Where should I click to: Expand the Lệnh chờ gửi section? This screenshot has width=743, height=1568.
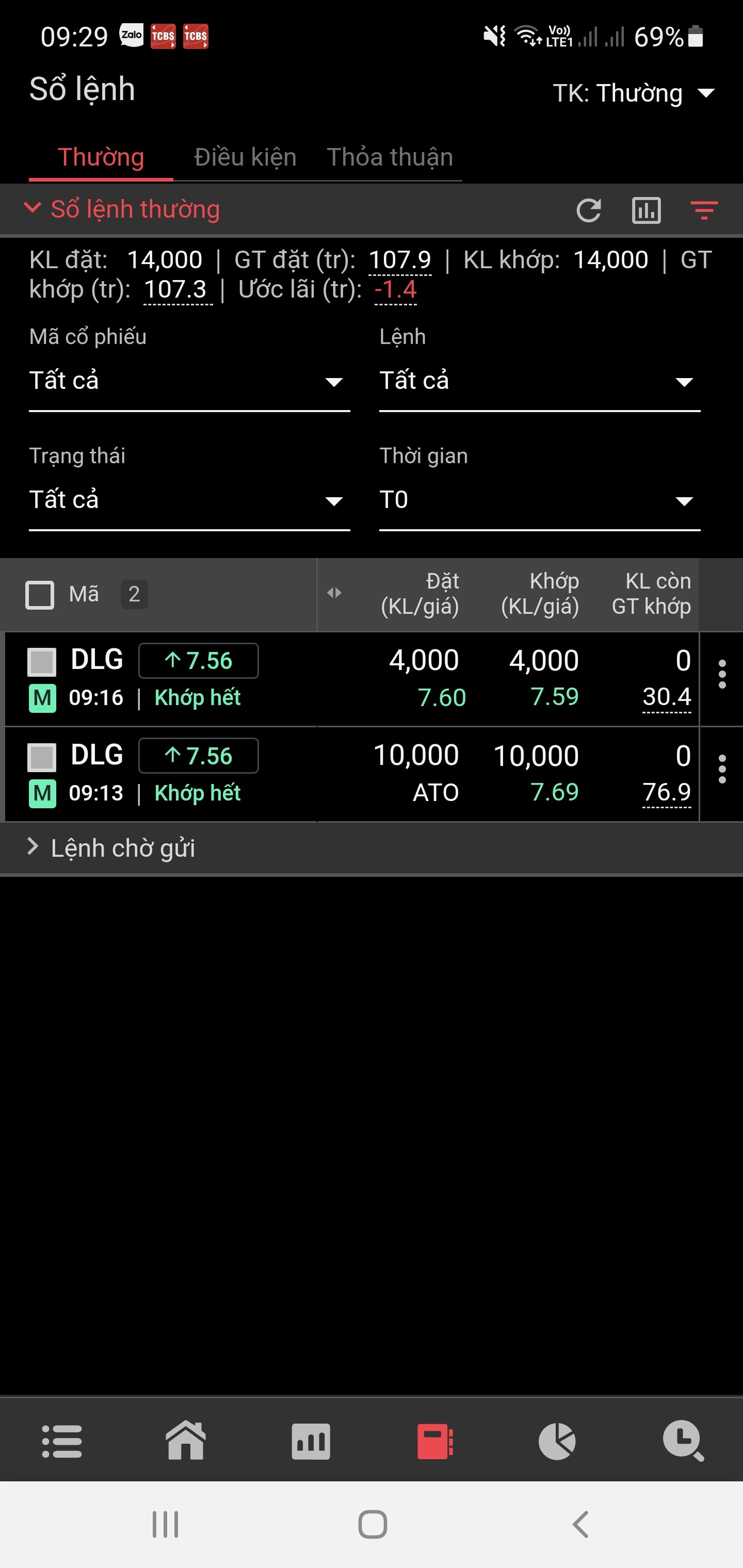click(122, 848)
